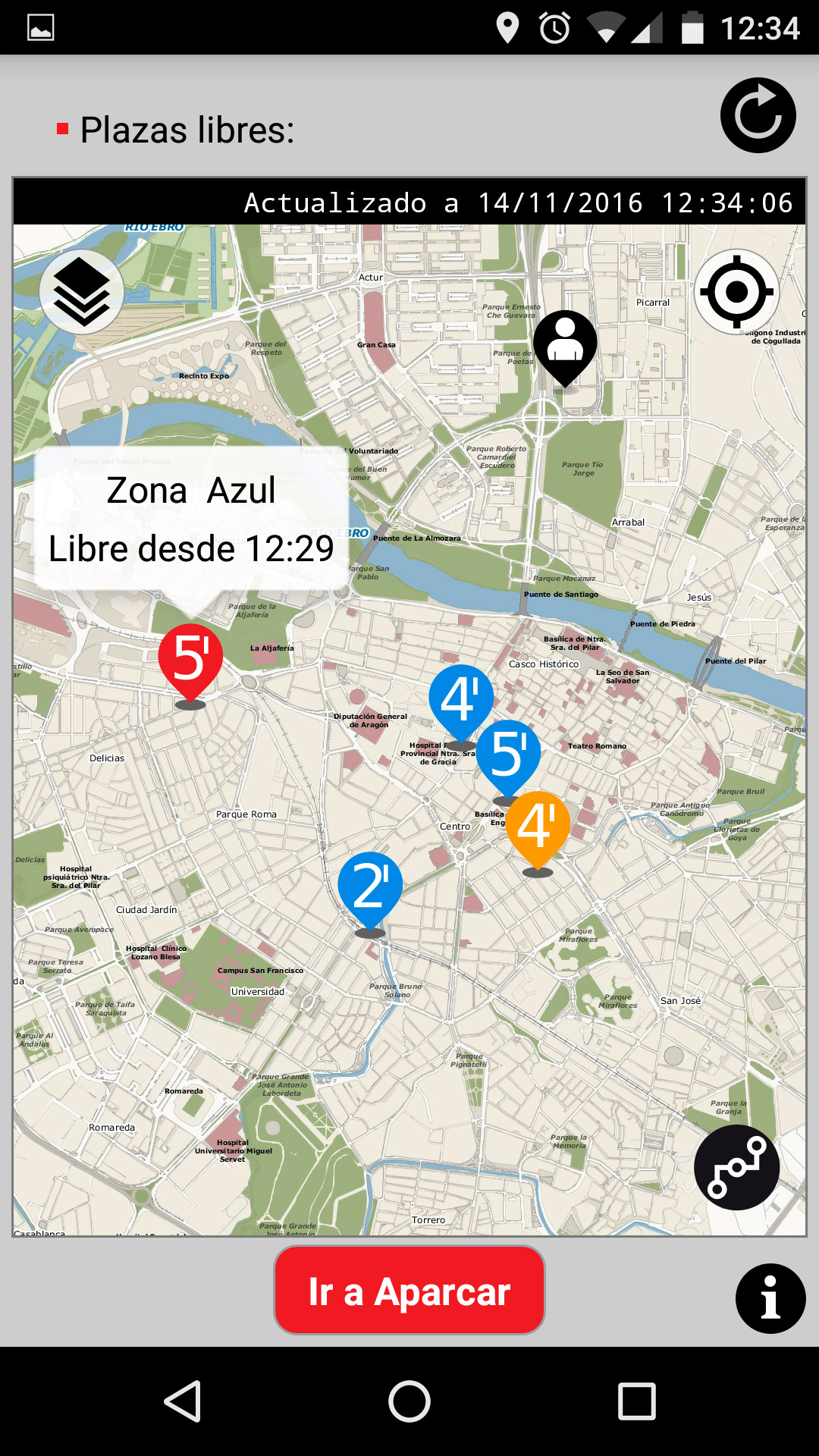Select the orange 4' parking marker
The image size is (819, 1456).
point(538,828)
